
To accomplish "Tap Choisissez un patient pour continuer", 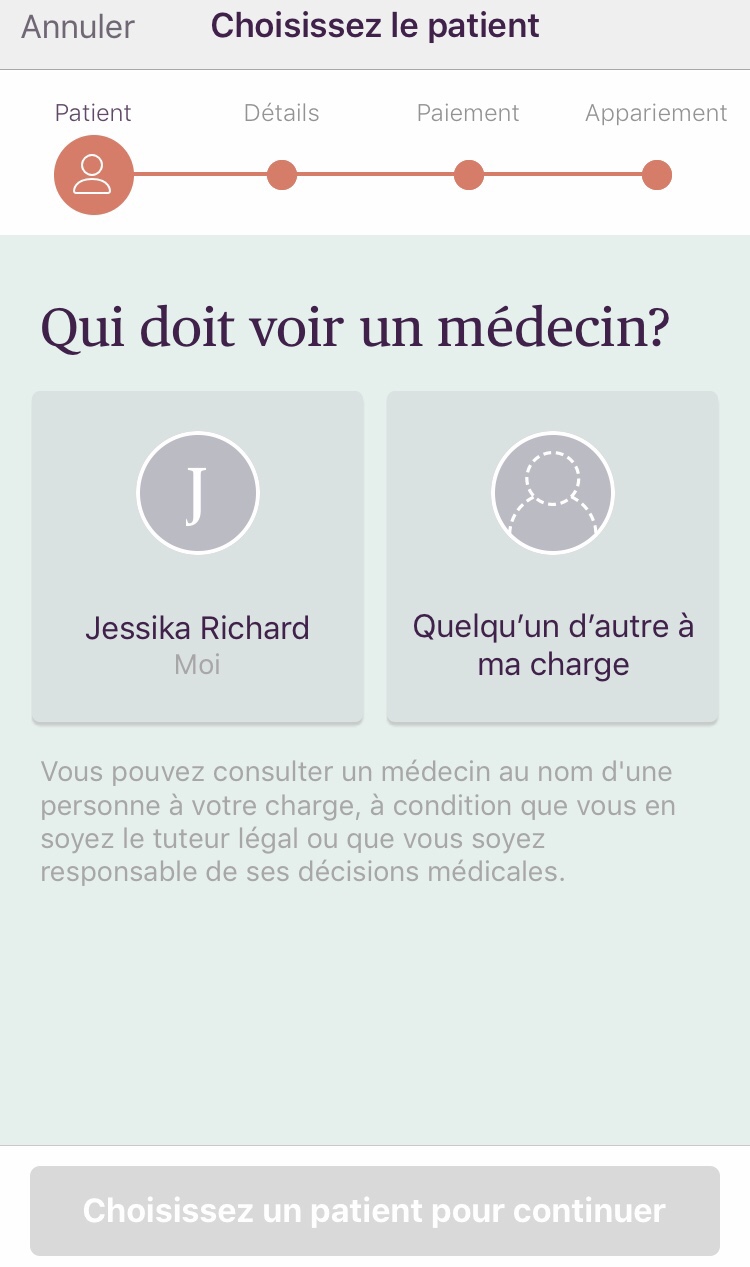I will point(374,1210).
